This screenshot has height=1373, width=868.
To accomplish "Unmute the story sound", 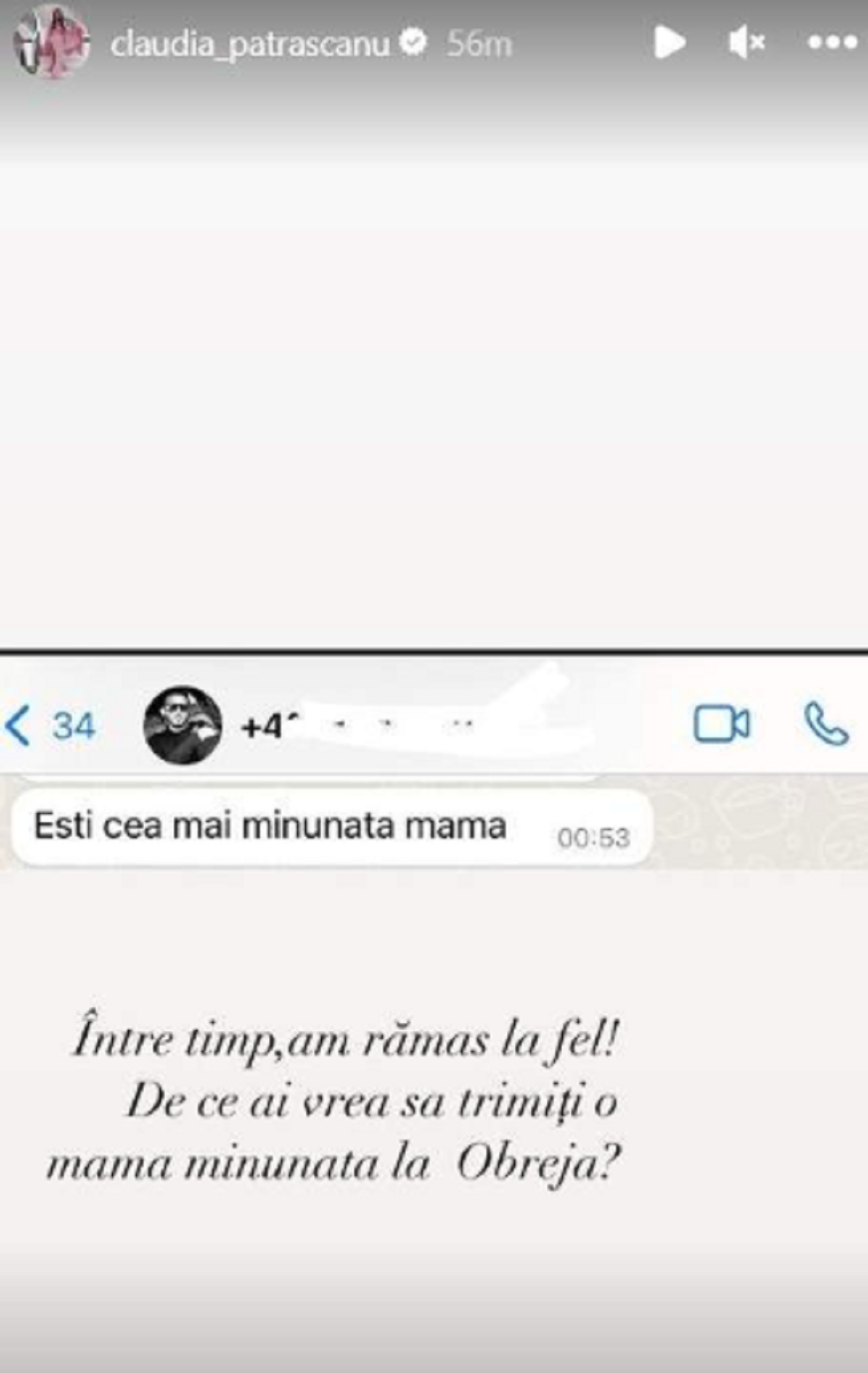I will coord(746,43).
